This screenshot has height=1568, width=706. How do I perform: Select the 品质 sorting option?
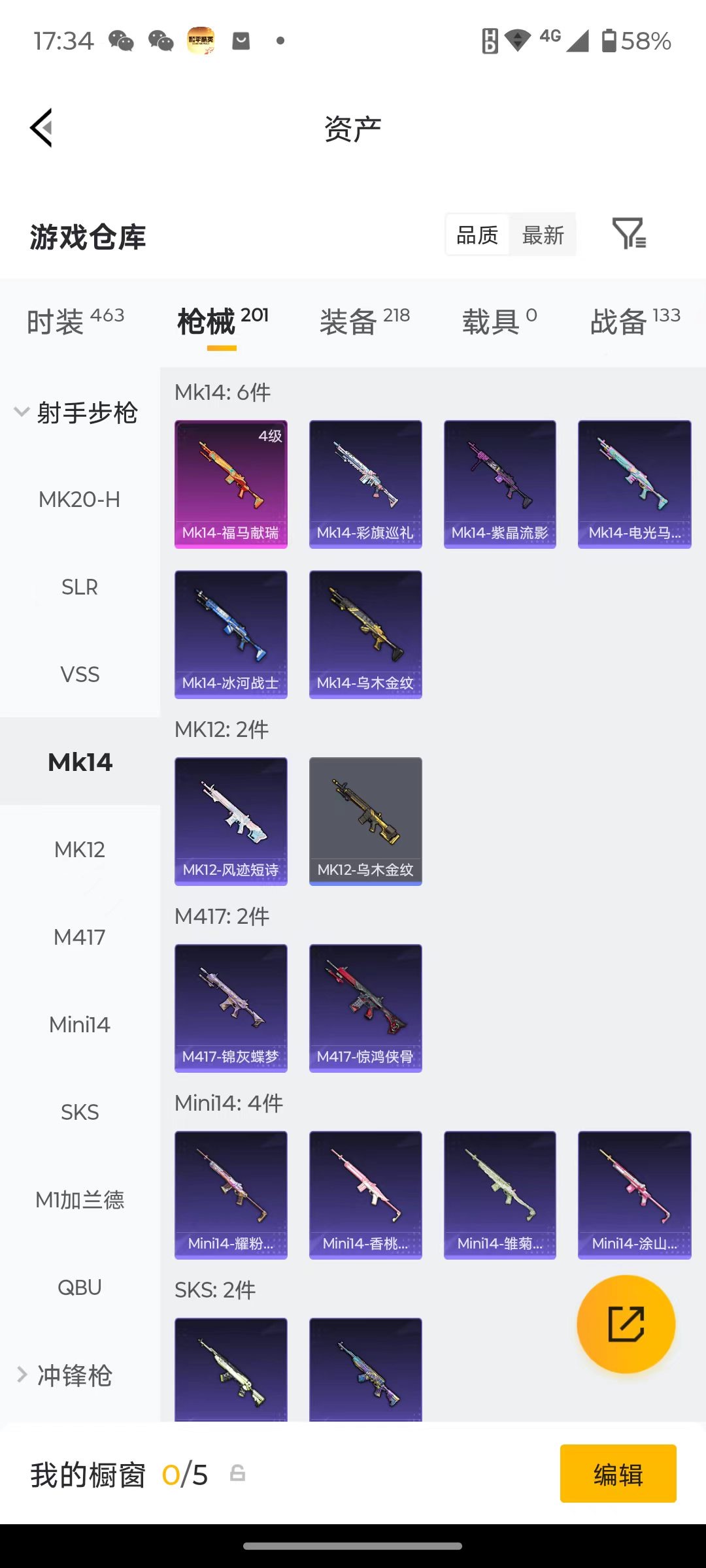click(477, 235)
